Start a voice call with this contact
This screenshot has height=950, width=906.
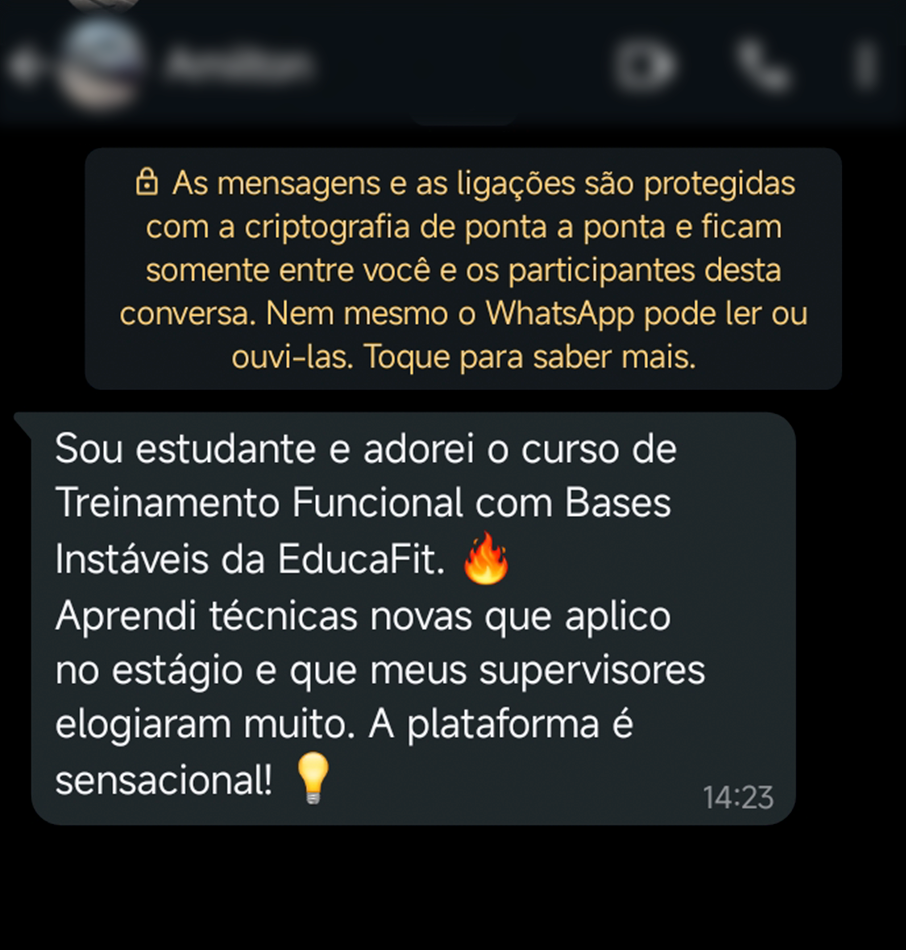coord(763,66)
